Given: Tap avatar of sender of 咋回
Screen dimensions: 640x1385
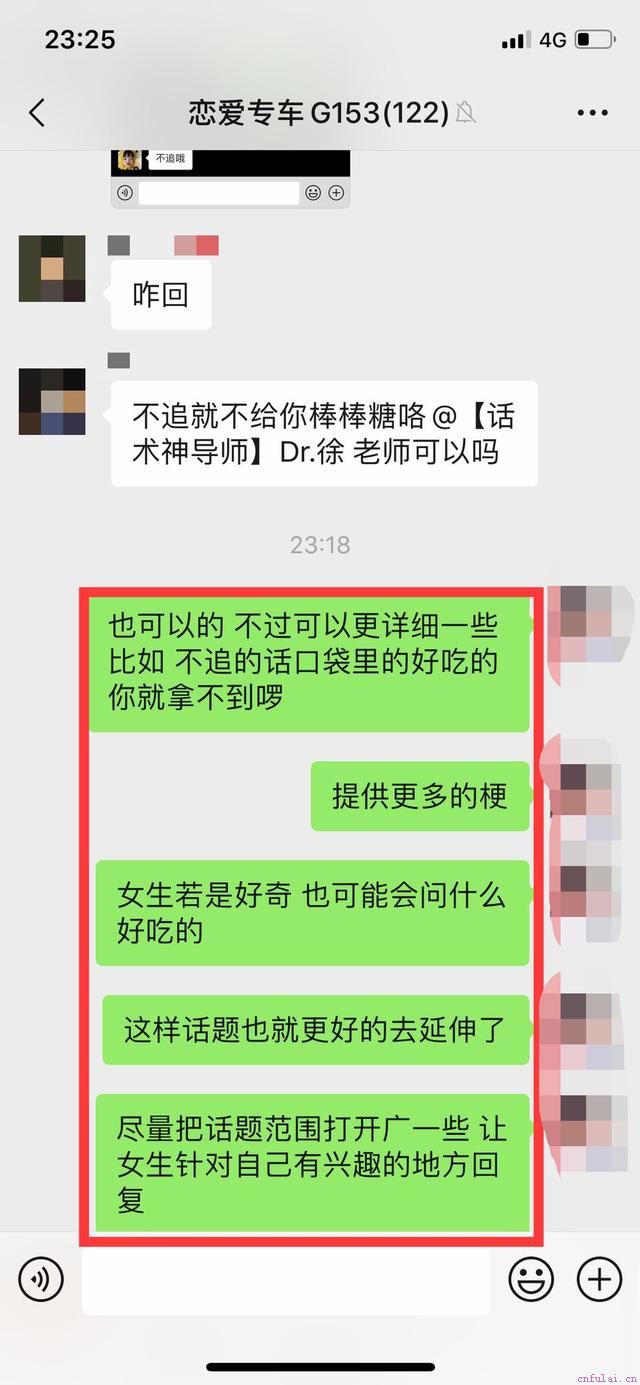Looking at the screenshot, I should point(52,268).
